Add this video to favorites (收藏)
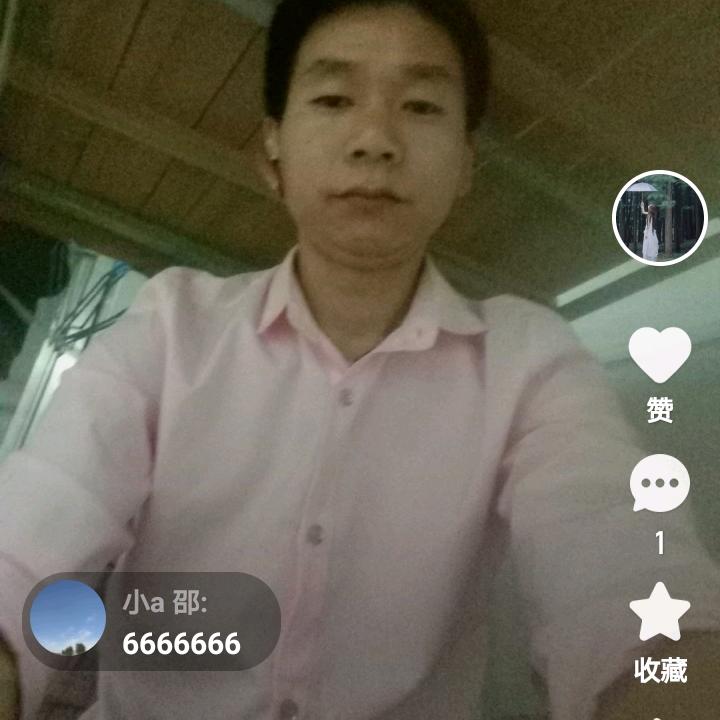The width and height of the screenshot is (720, 720). [659, 613]
